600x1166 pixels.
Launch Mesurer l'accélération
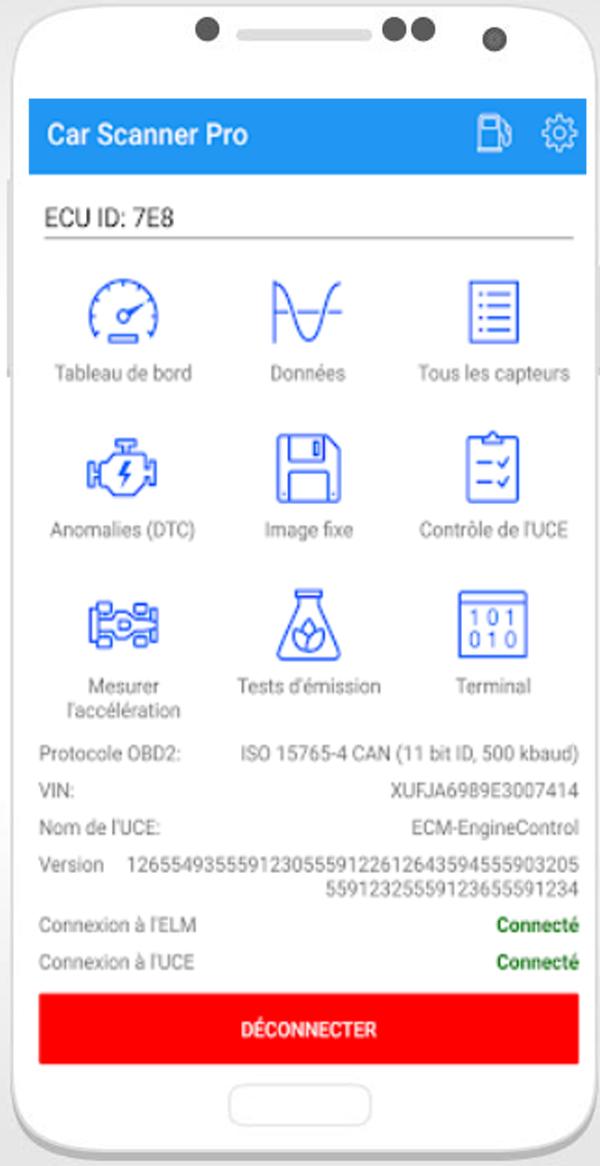[x=123, y=654]
